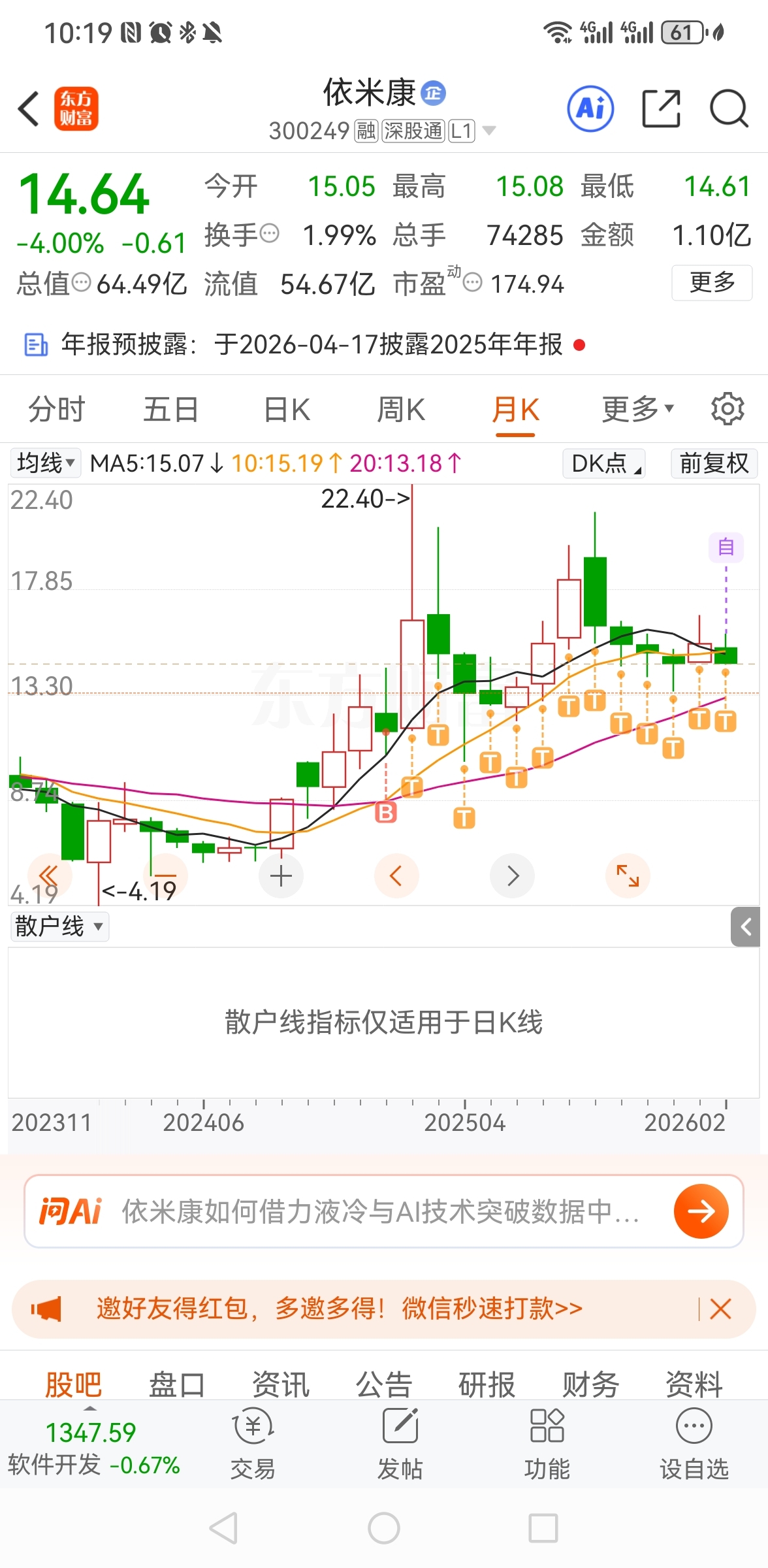Open stock search magnifier

[x=728, y=108]
